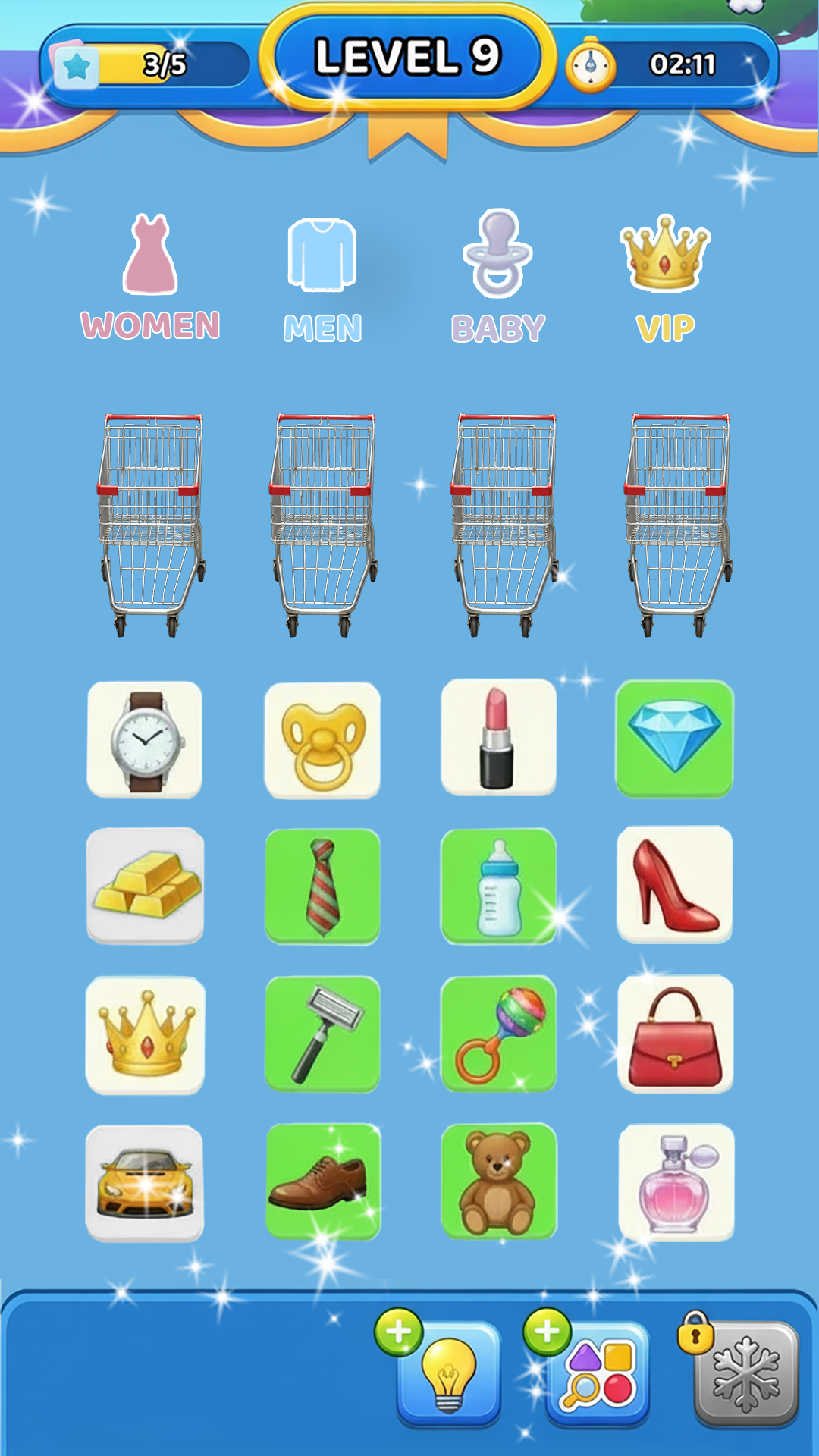Tap the yellow pacifier tile
The height and width of the screenshot is (1456, 819).
[x=322, y=740]
